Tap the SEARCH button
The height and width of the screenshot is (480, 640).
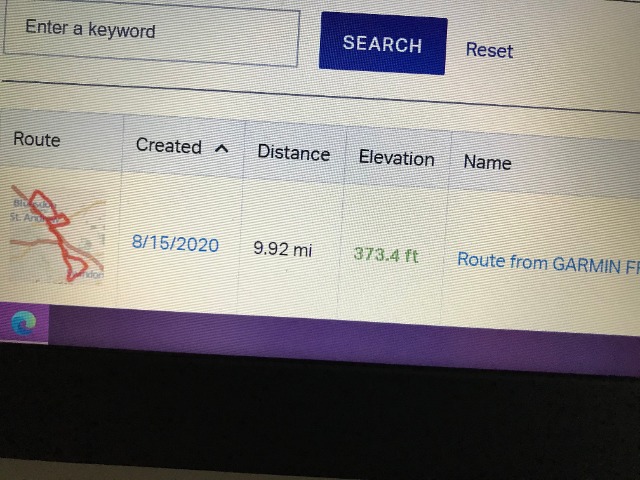point(382,44)
